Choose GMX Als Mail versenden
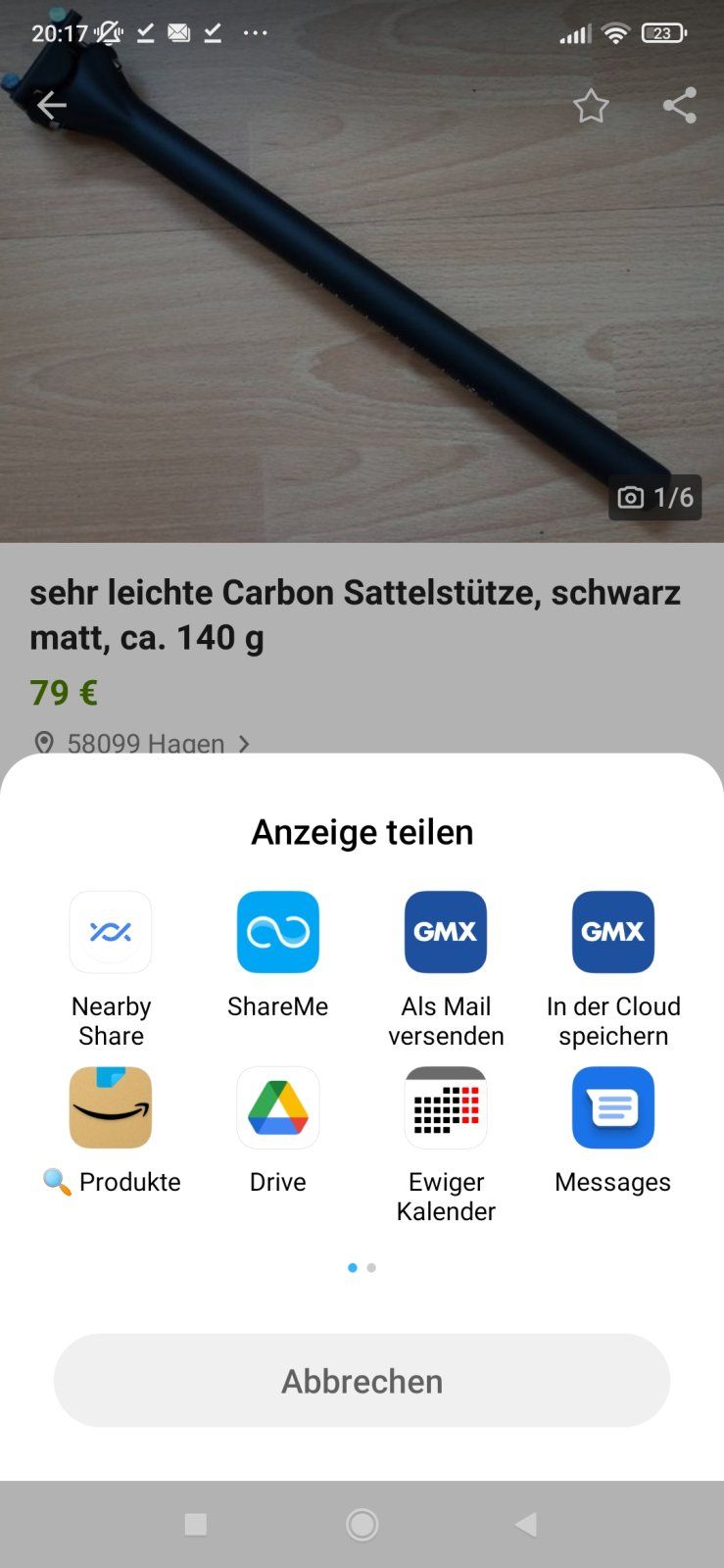The height and width of the screenshot is (1568, 724). coord(446,932)
